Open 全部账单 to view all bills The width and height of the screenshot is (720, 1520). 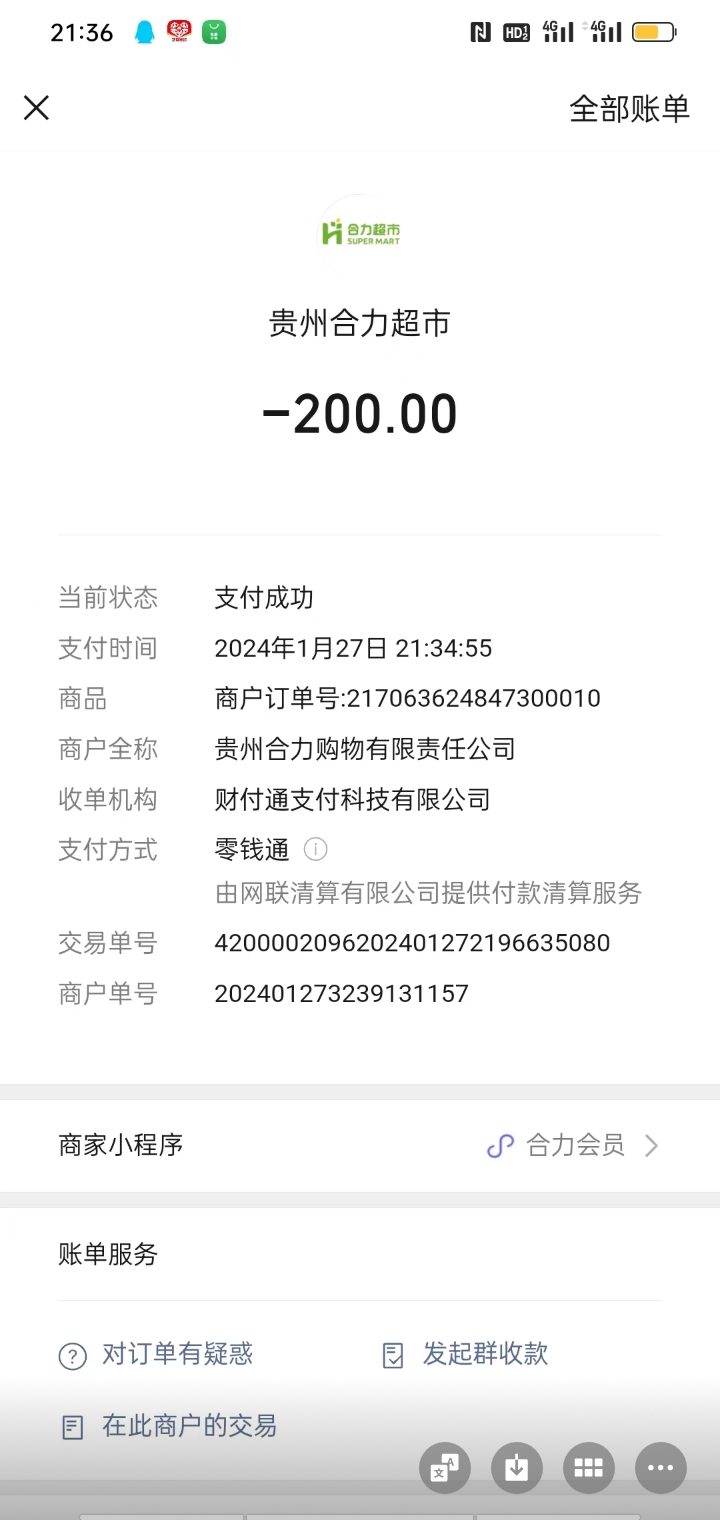click(629, 109)
